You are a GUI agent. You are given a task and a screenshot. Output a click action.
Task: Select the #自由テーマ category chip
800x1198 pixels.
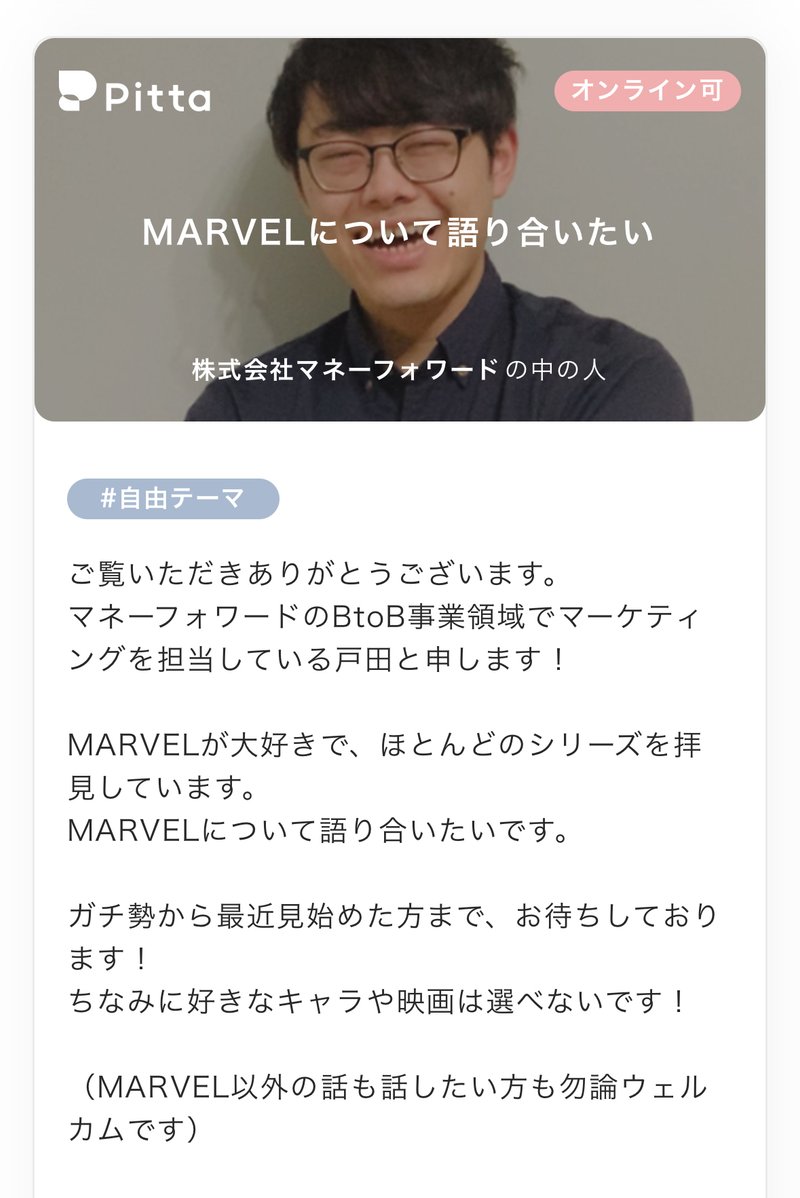(x=172, y=497)
